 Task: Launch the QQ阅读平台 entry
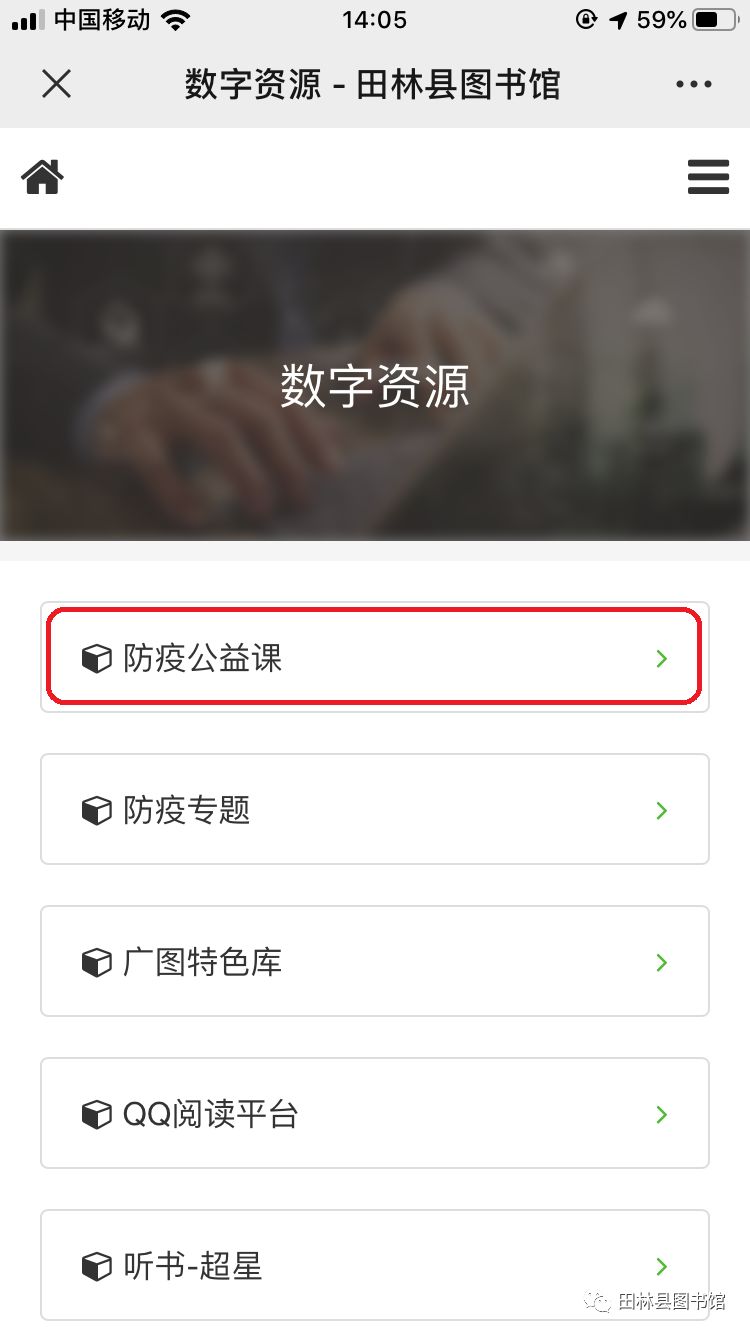(374, 1113)
